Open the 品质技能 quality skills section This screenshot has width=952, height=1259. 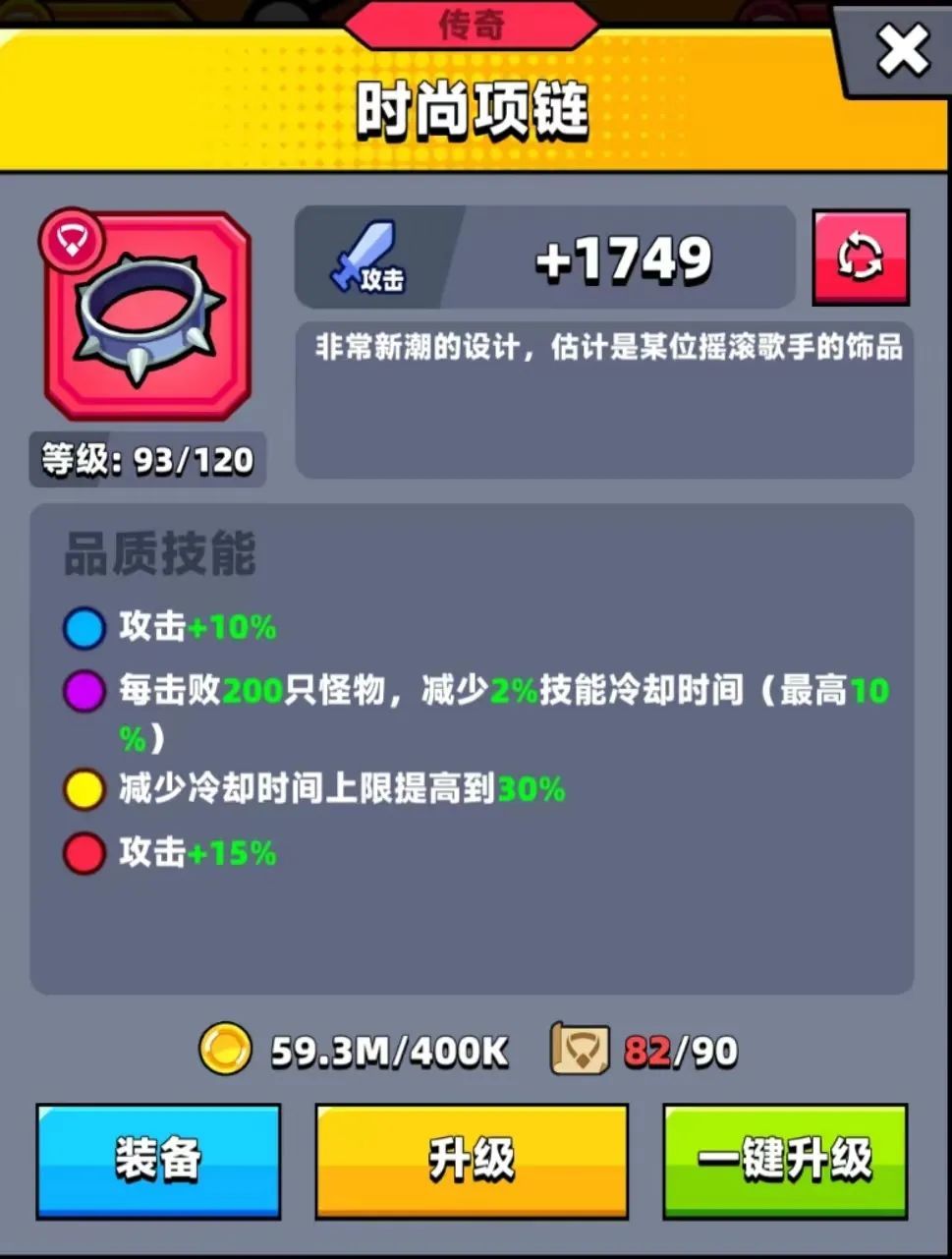[x=161, y=552]
